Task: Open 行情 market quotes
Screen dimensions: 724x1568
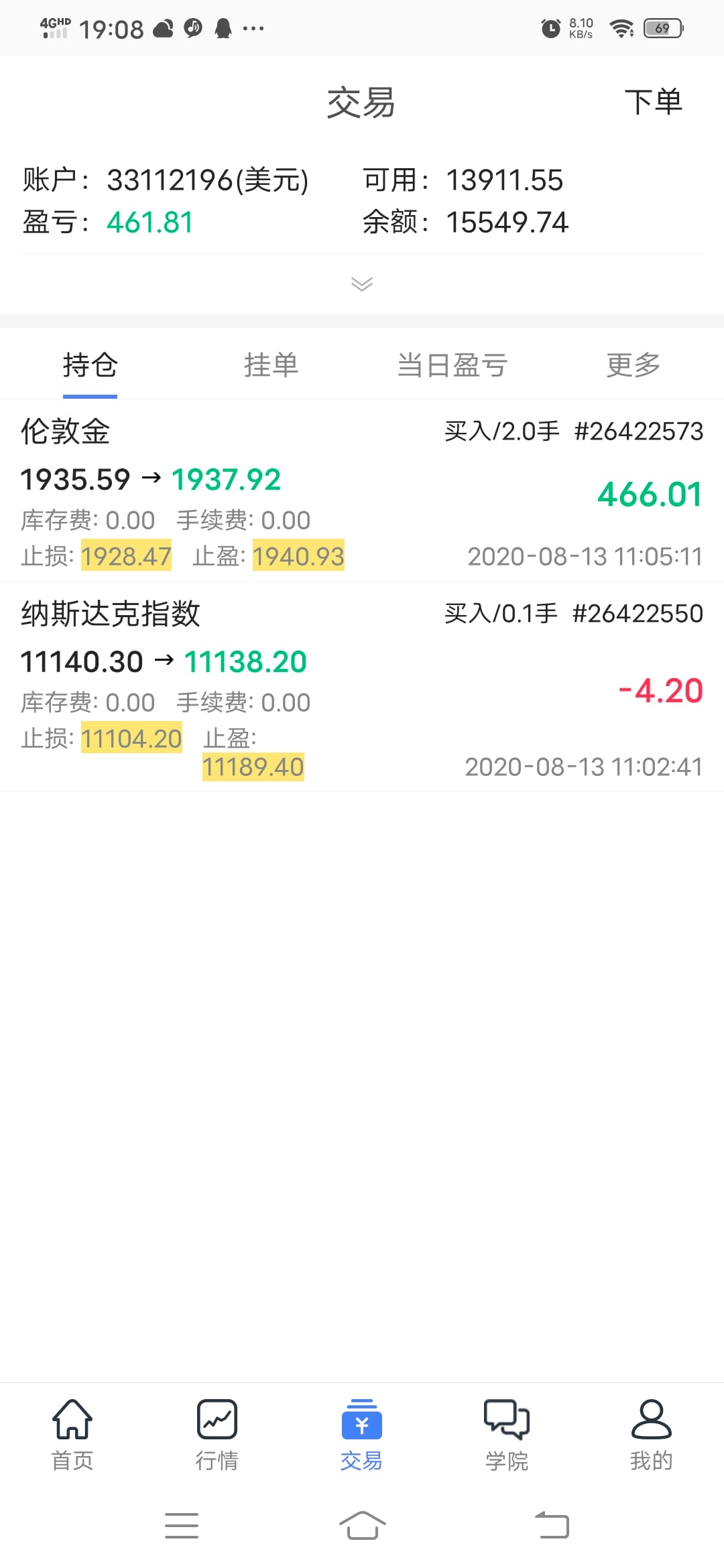Action: click(x=217, y=1434)
